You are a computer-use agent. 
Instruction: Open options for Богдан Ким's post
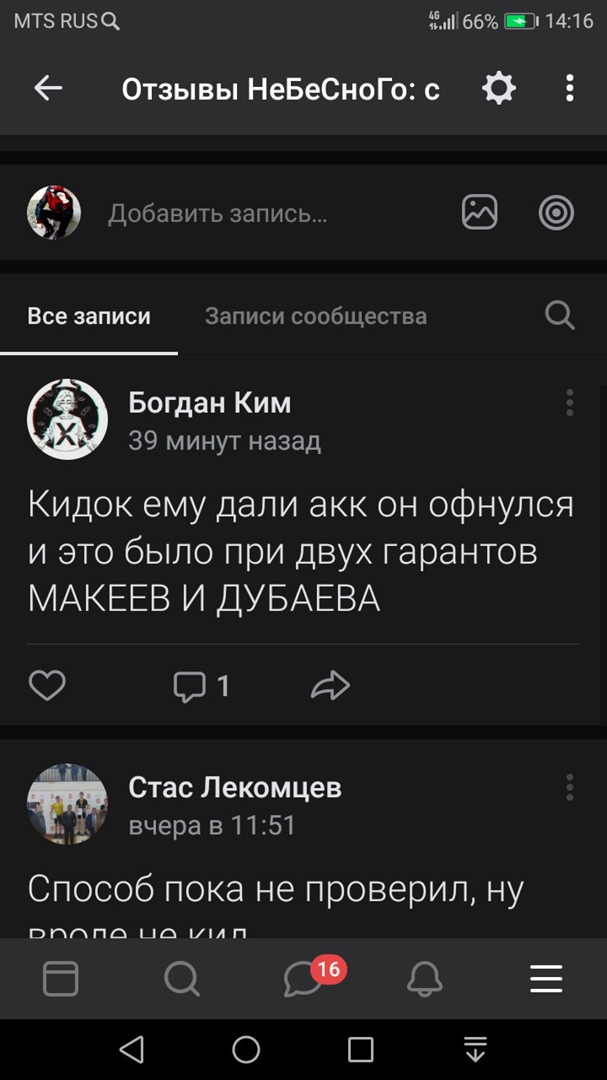pos(569,403)
